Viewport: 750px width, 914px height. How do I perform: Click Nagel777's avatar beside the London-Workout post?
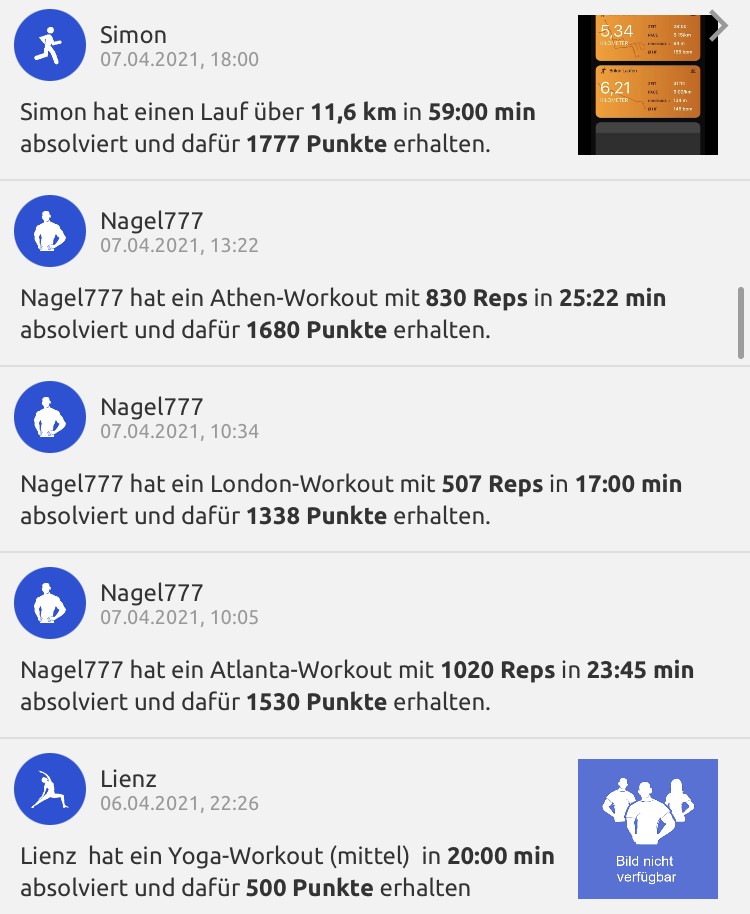click(x=50, y=417)
